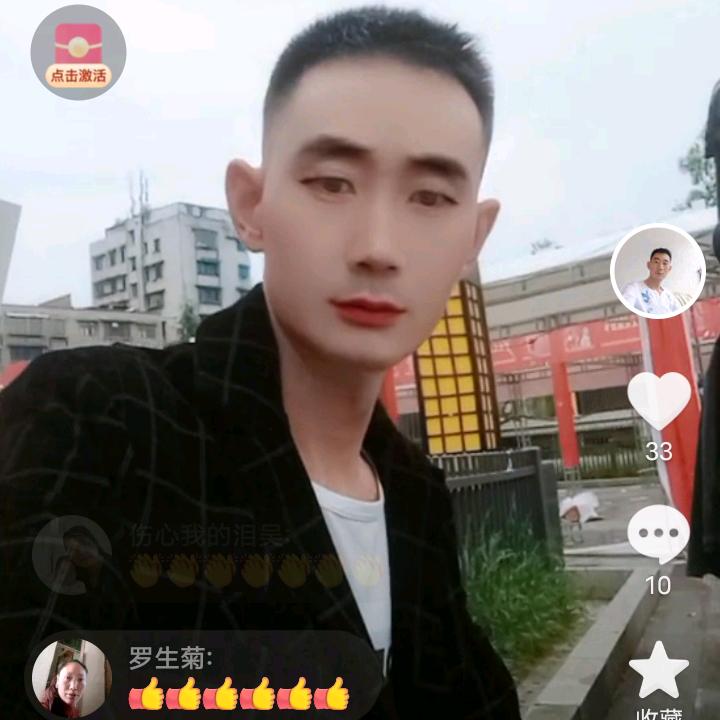Open the video creator's profile avatar
720x720 pixels.
click(658, 271)
